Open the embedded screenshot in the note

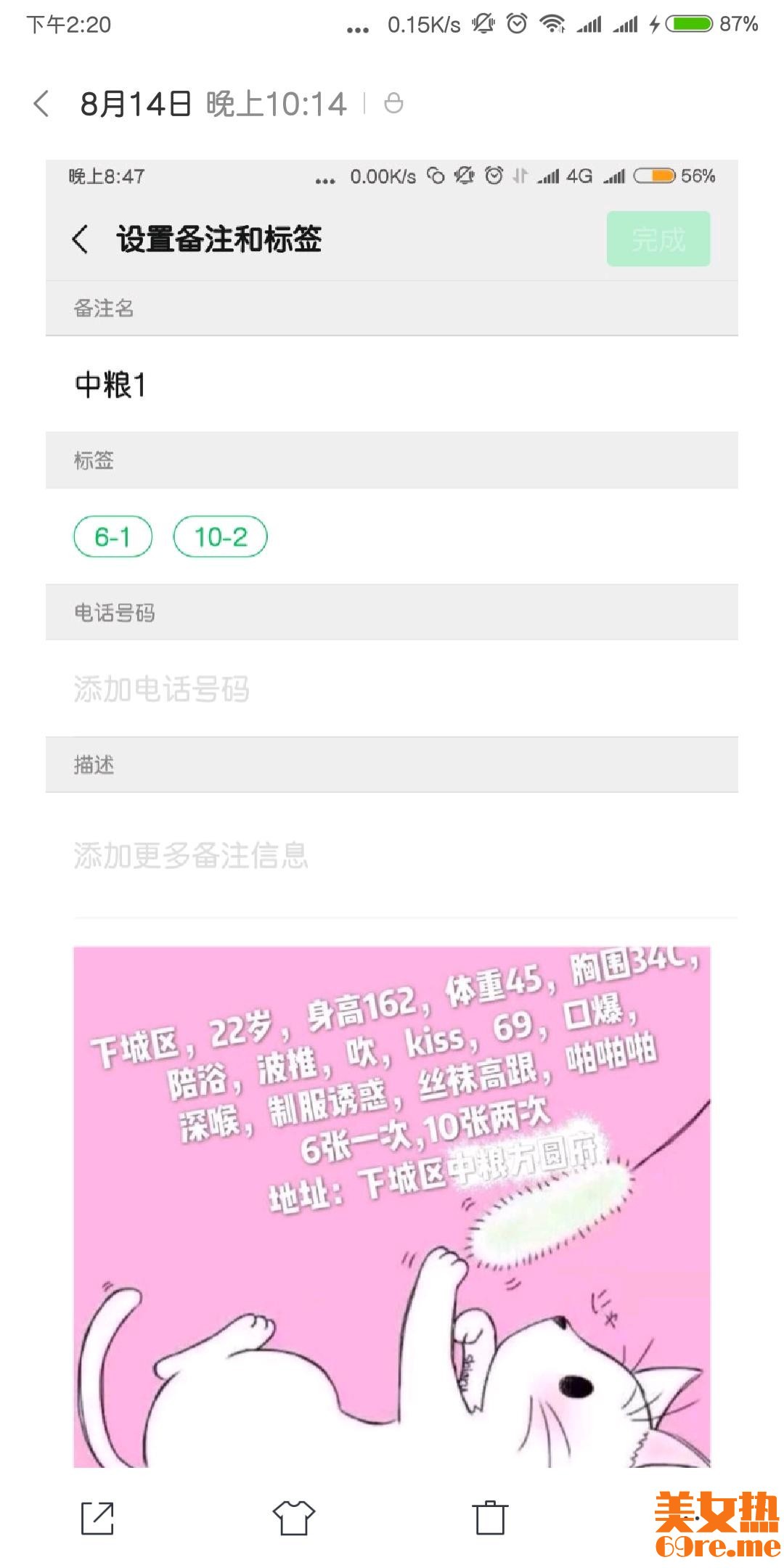point(392,799)
